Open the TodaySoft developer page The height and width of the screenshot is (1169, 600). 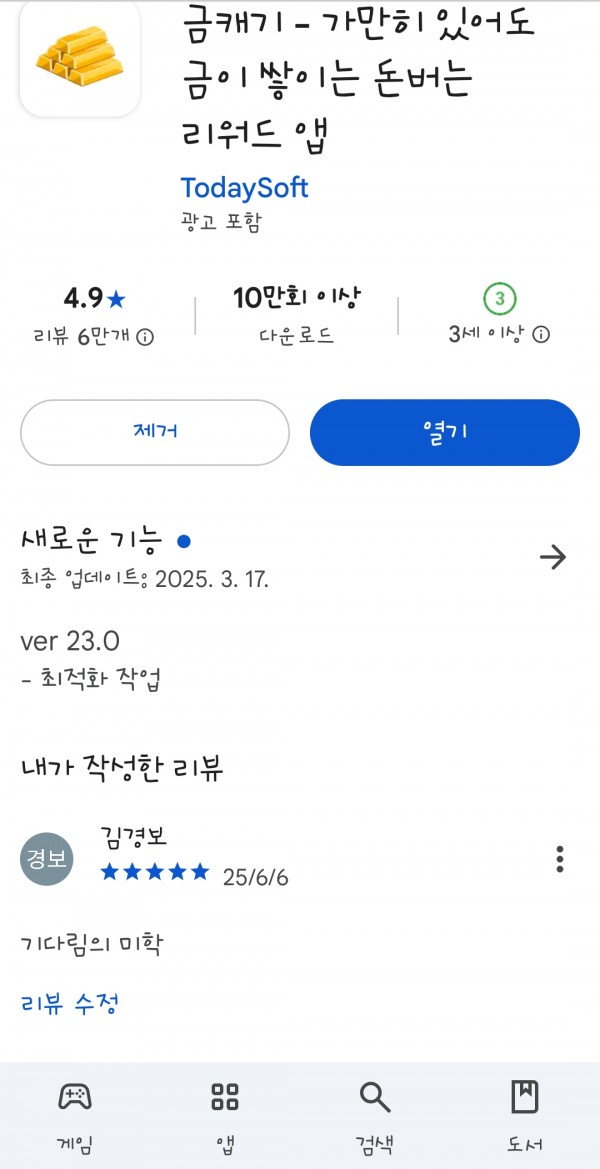[244, 187]
